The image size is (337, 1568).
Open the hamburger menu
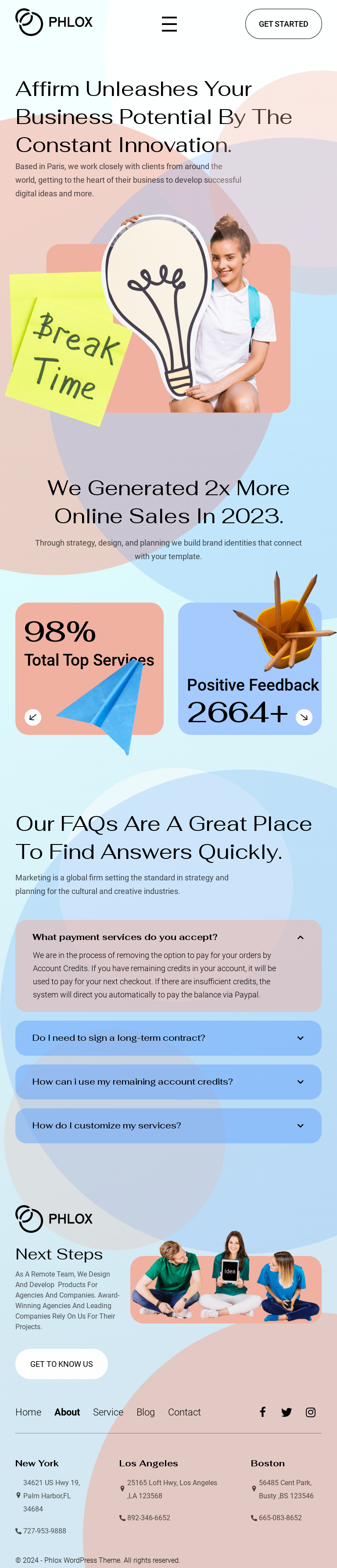[x=169, y=24]
